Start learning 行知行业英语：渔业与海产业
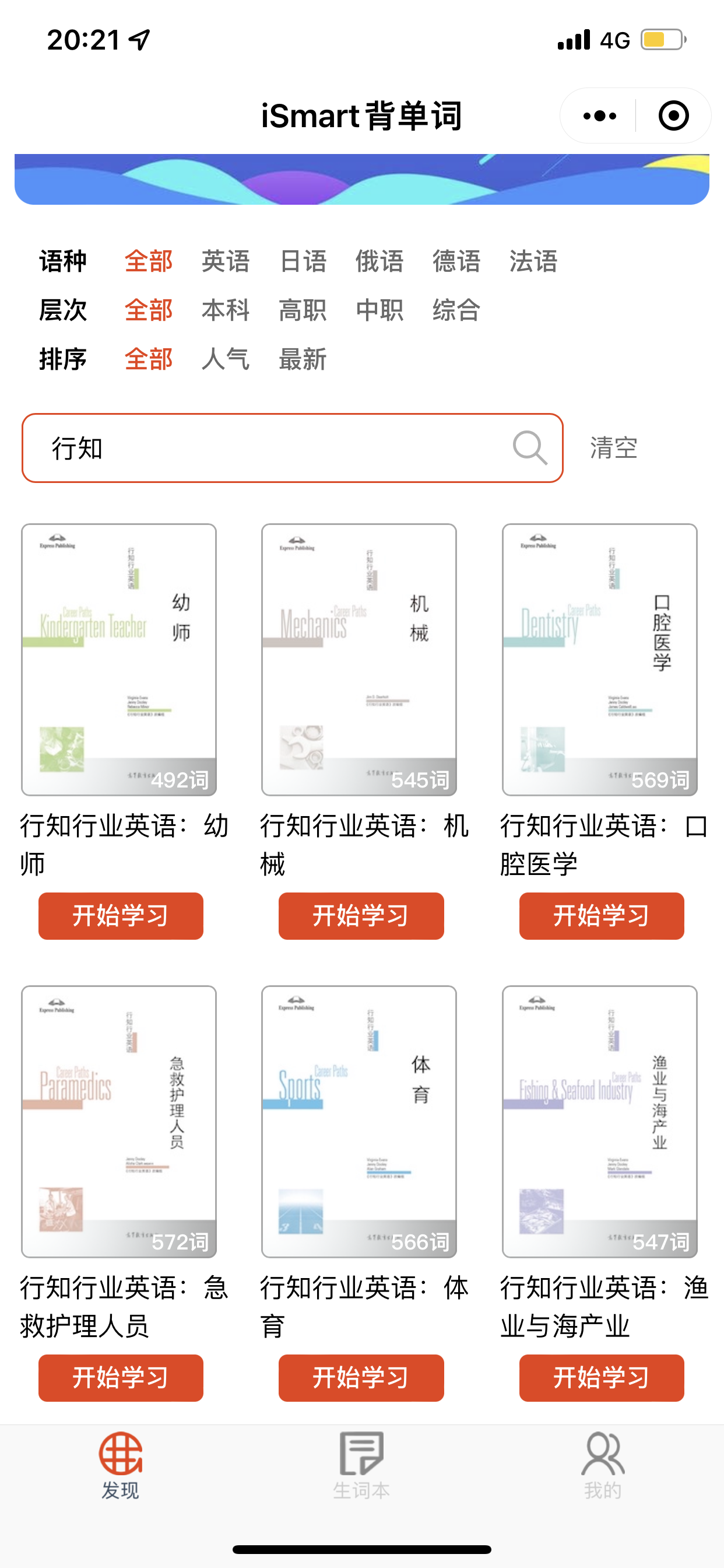 [x=601, y=1377]
